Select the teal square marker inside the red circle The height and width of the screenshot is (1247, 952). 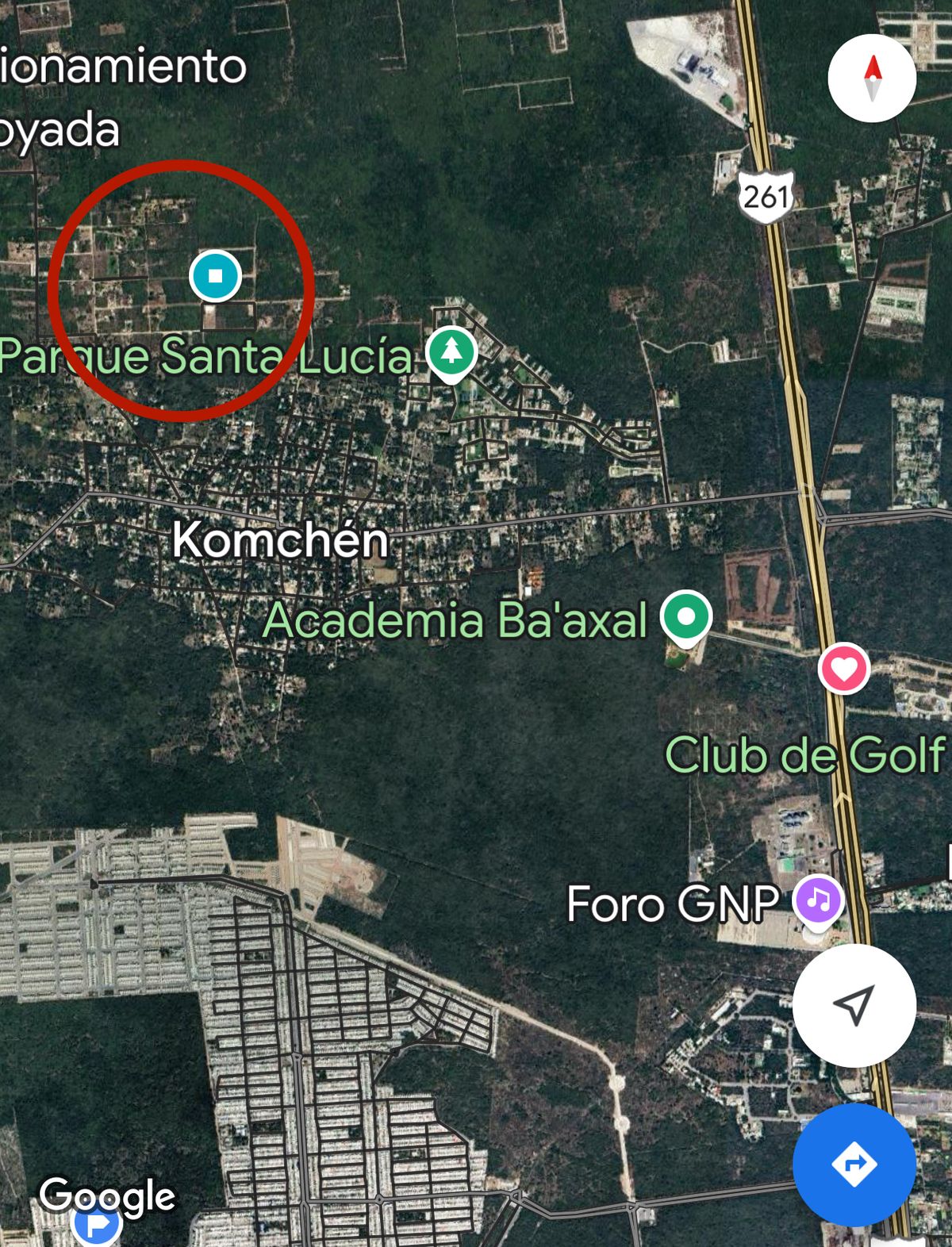[215, 276]
